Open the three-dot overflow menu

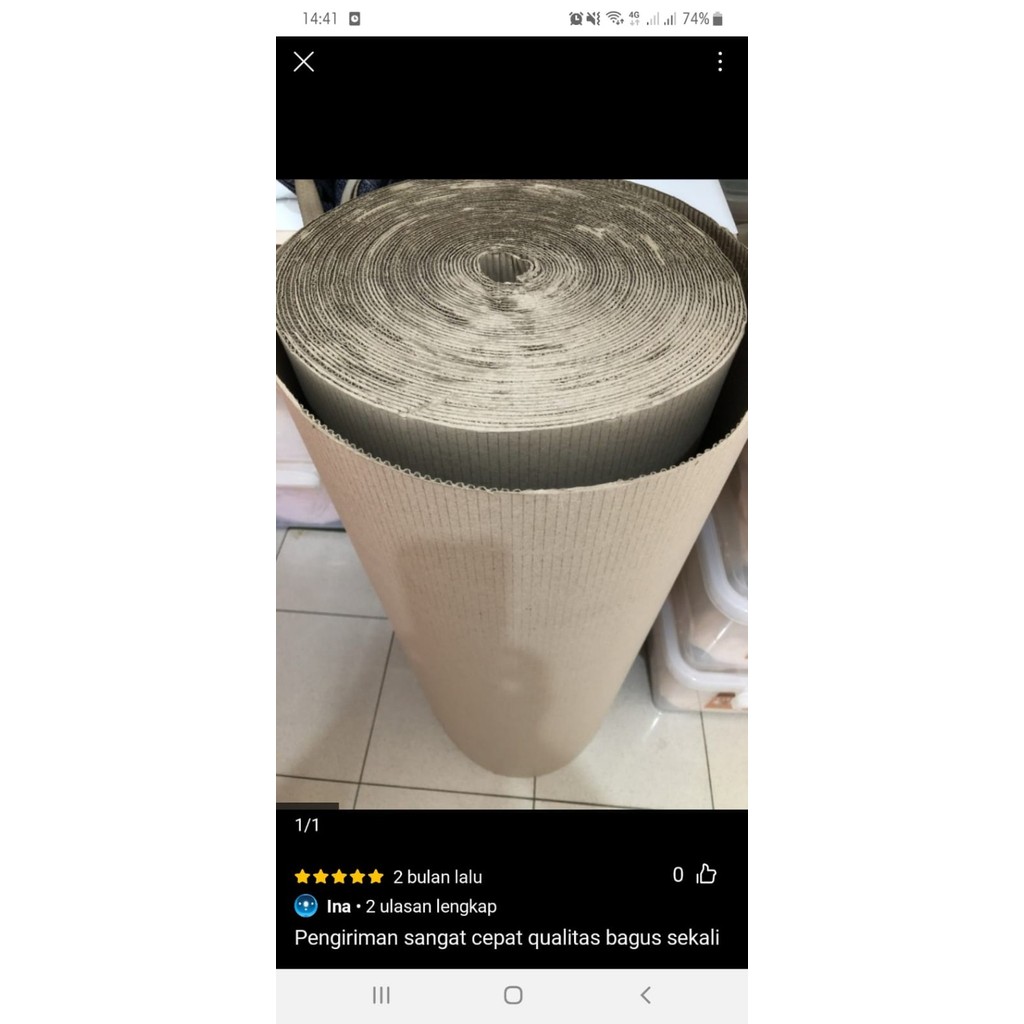[x=720, y=62]
